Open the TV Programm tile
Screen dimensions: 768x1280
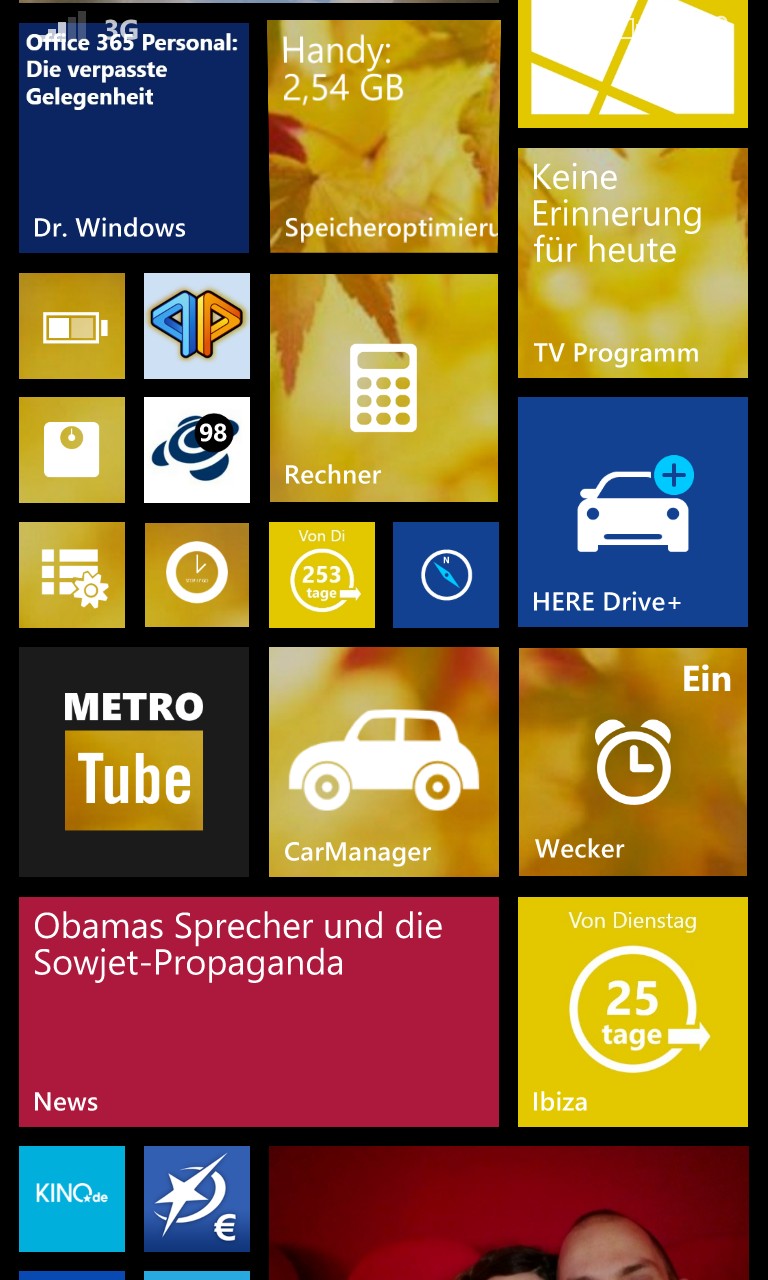tap(633, 263)
